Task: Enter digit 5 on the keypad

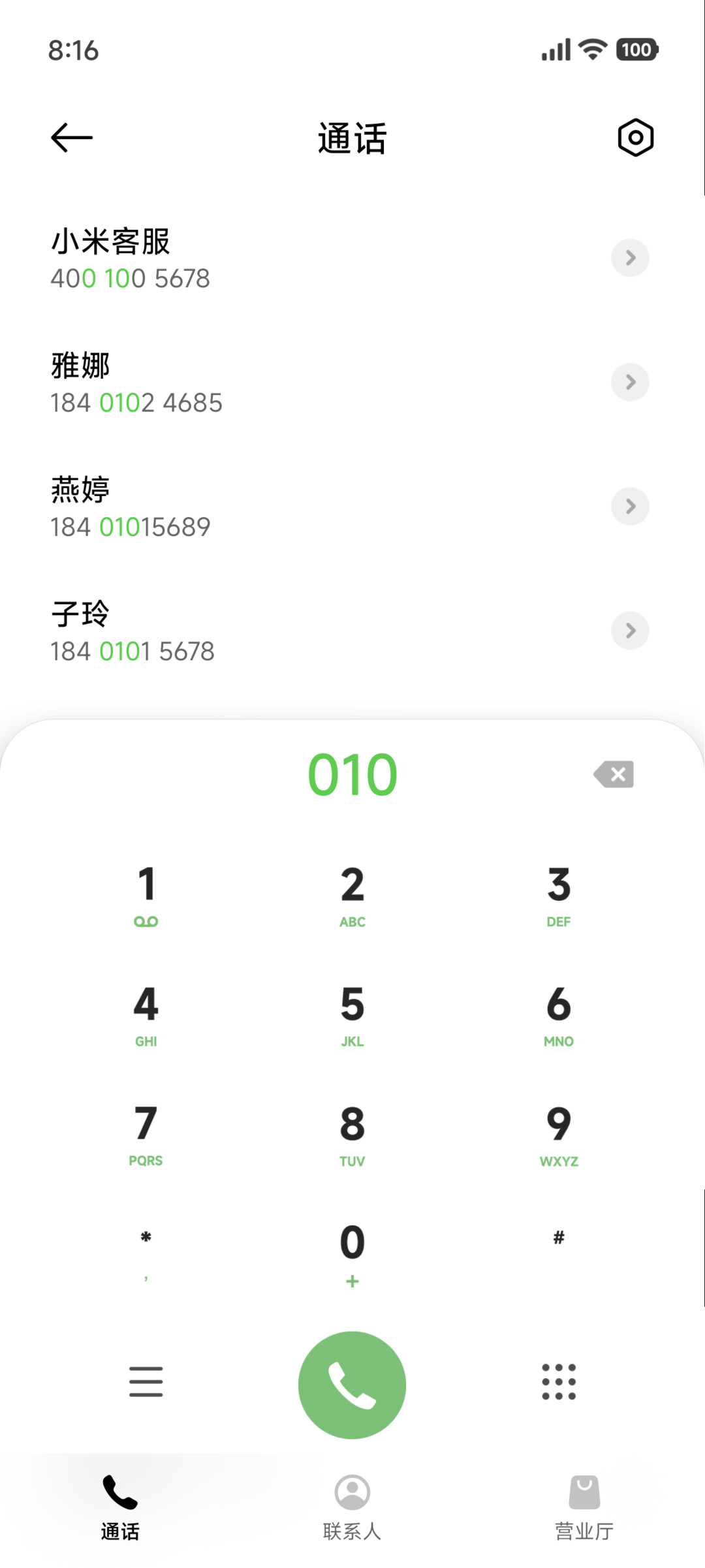Action: [x=352, y=1015]
